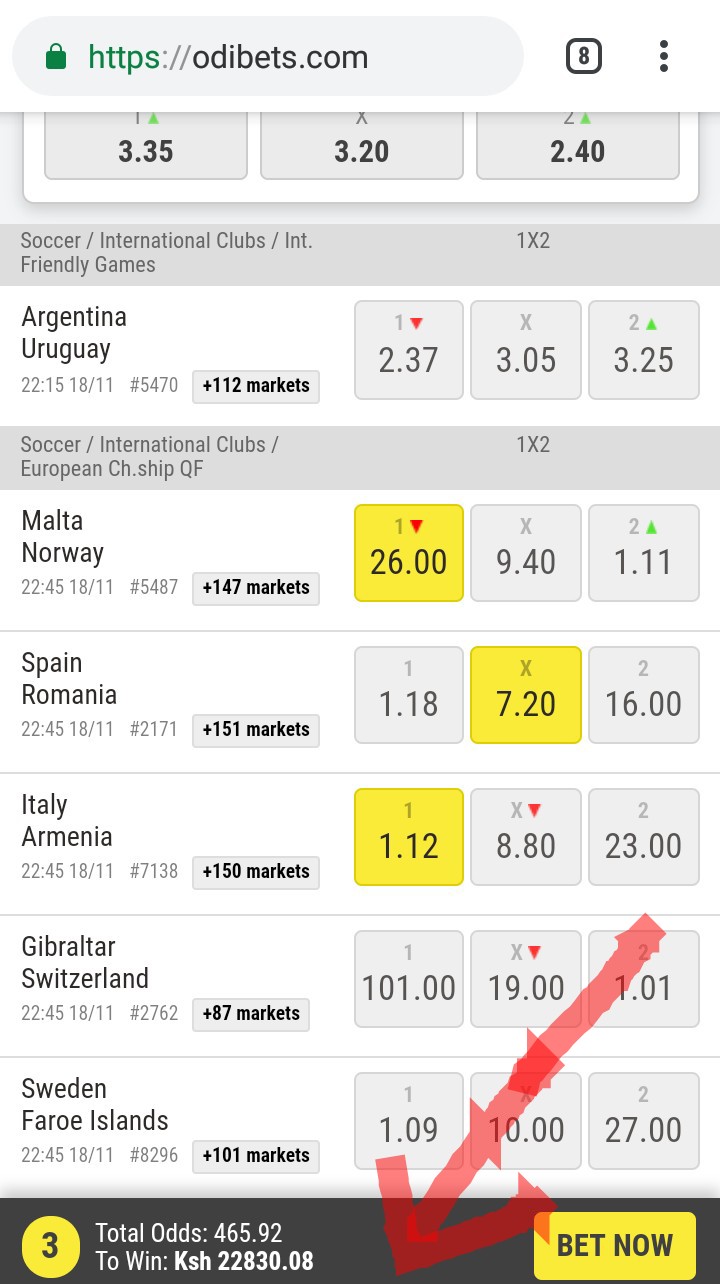Open +87 markets for Gibraltar vs Switzerland
This screenshot has width=720, height=1284.
pos(251,1013)
